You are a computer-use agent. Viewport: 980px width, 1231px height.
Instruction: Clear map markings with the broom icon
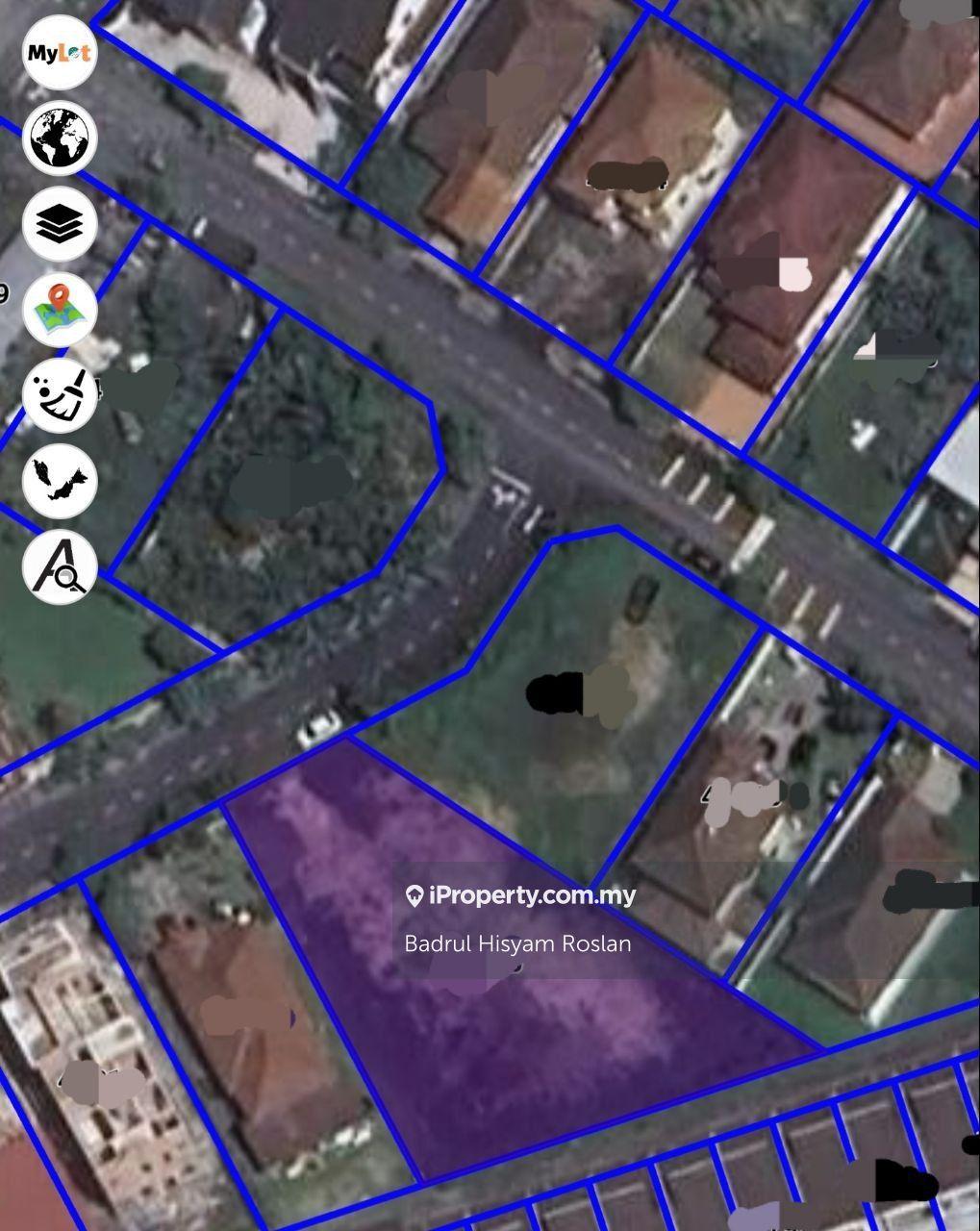click(60, 395)
